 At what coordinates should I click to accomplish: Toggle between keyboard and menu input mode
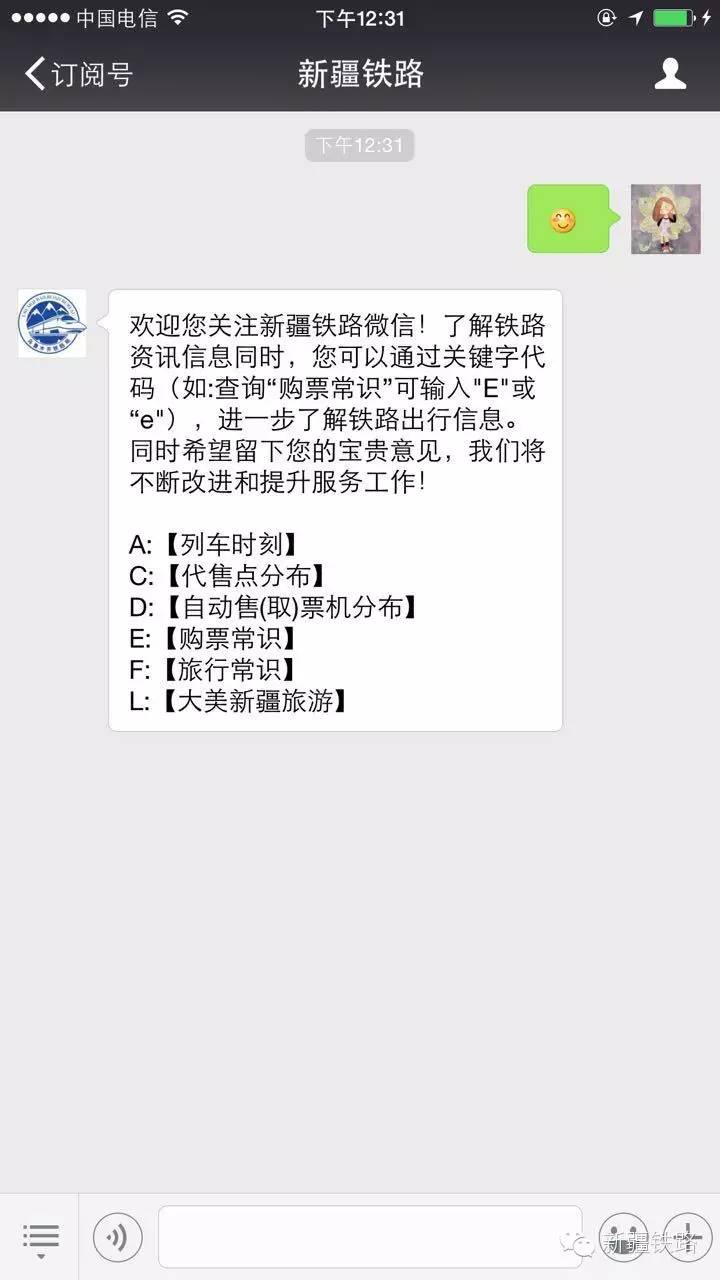[40, 1237]
